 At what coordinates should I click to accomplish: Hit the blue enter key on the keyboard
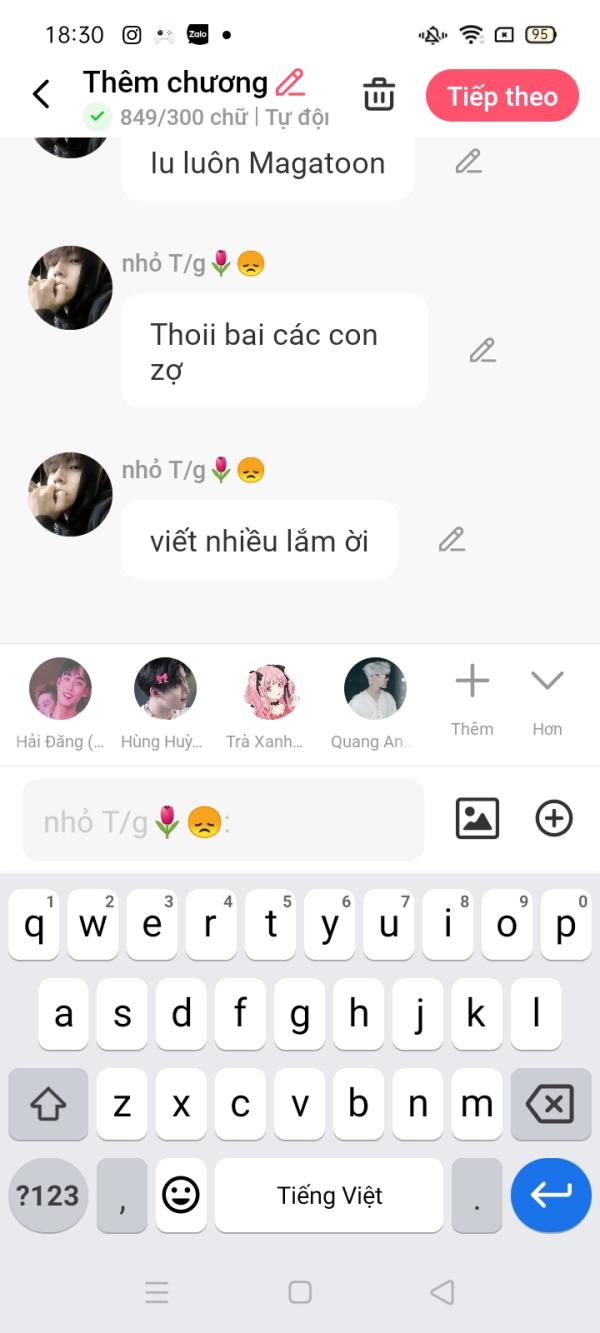click(551, 1194)
